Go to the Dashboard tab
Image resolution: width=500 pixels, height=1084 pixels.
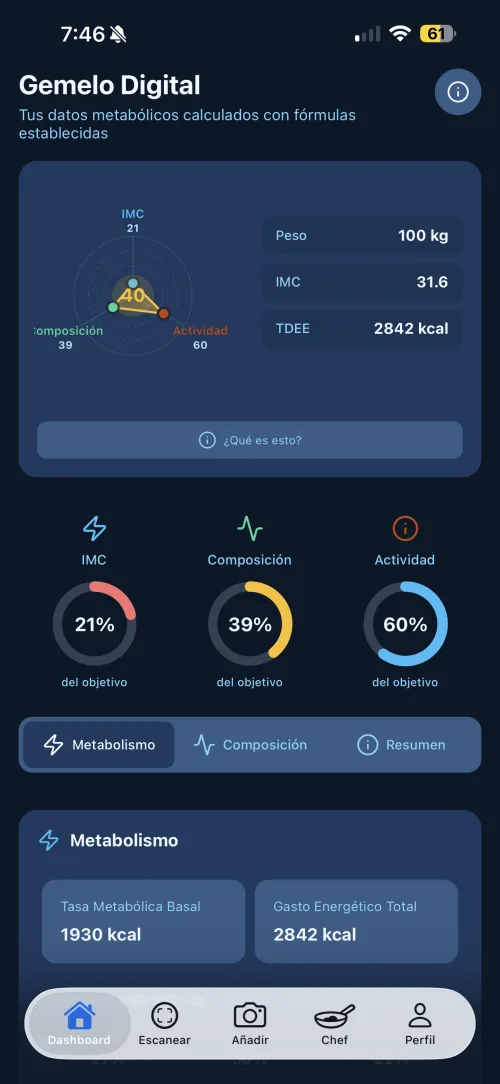click(79, 1025)
